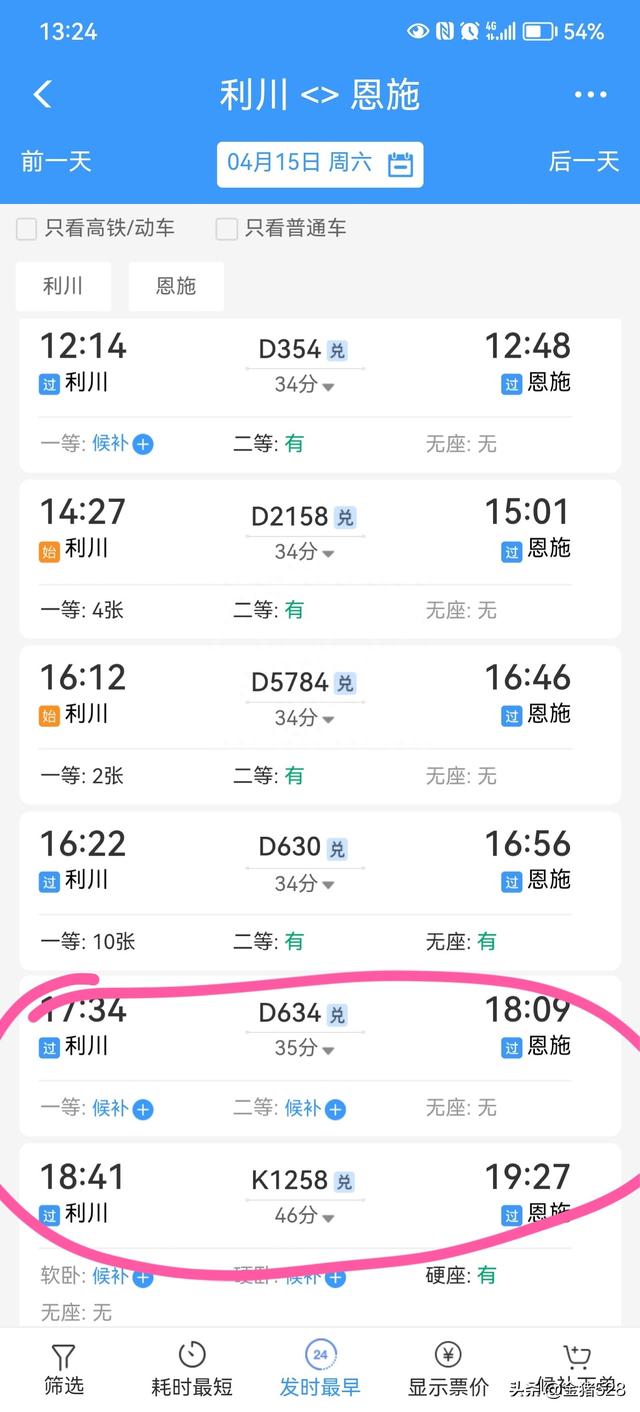Open train D630 departing 16:22
The image size is (640, 1412).
click(320, 891)
